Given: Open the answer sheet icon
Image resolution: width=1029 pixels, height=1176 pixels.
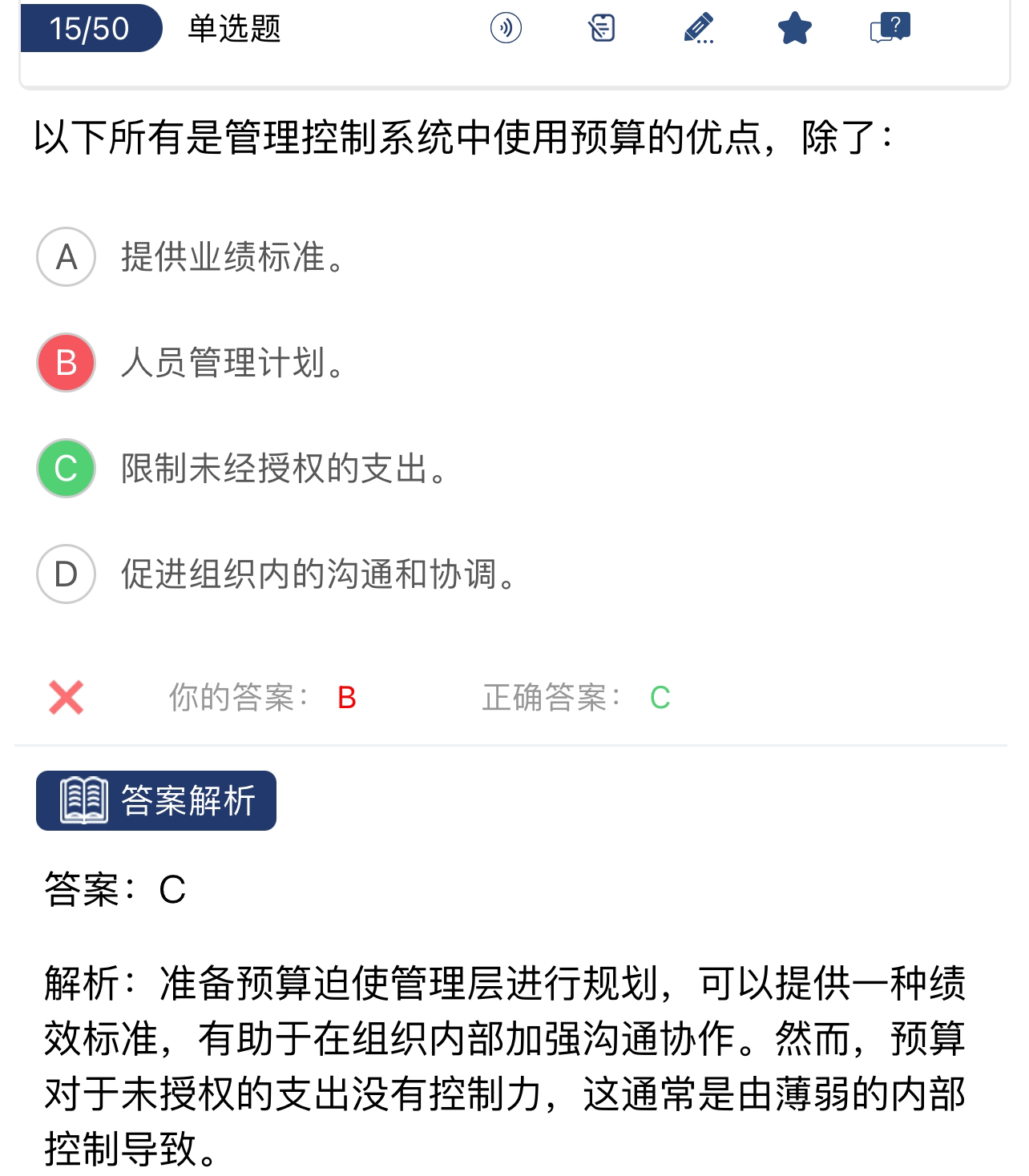Looking at the screenshot, I should coord(602,29).
